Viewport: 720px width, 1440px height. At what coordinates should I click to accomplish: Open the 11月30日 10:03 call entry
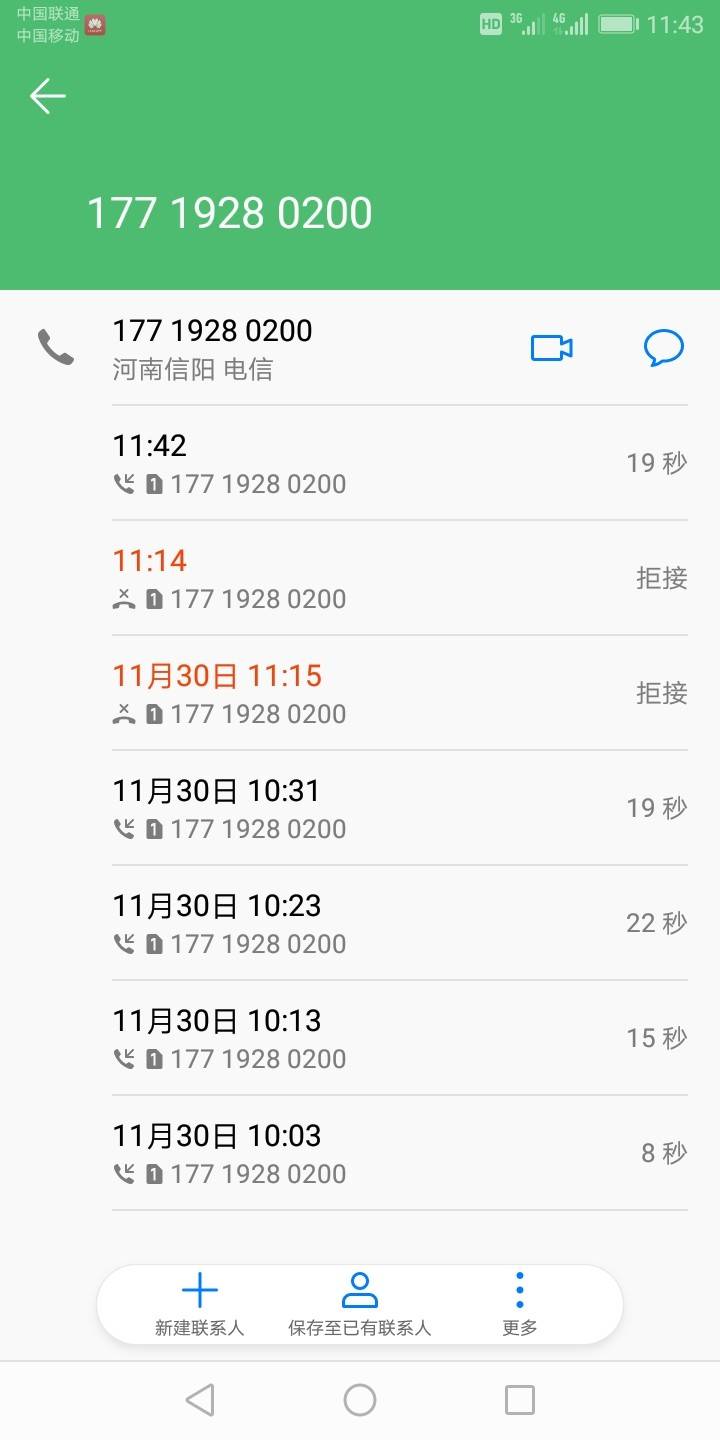[400, 1153]
